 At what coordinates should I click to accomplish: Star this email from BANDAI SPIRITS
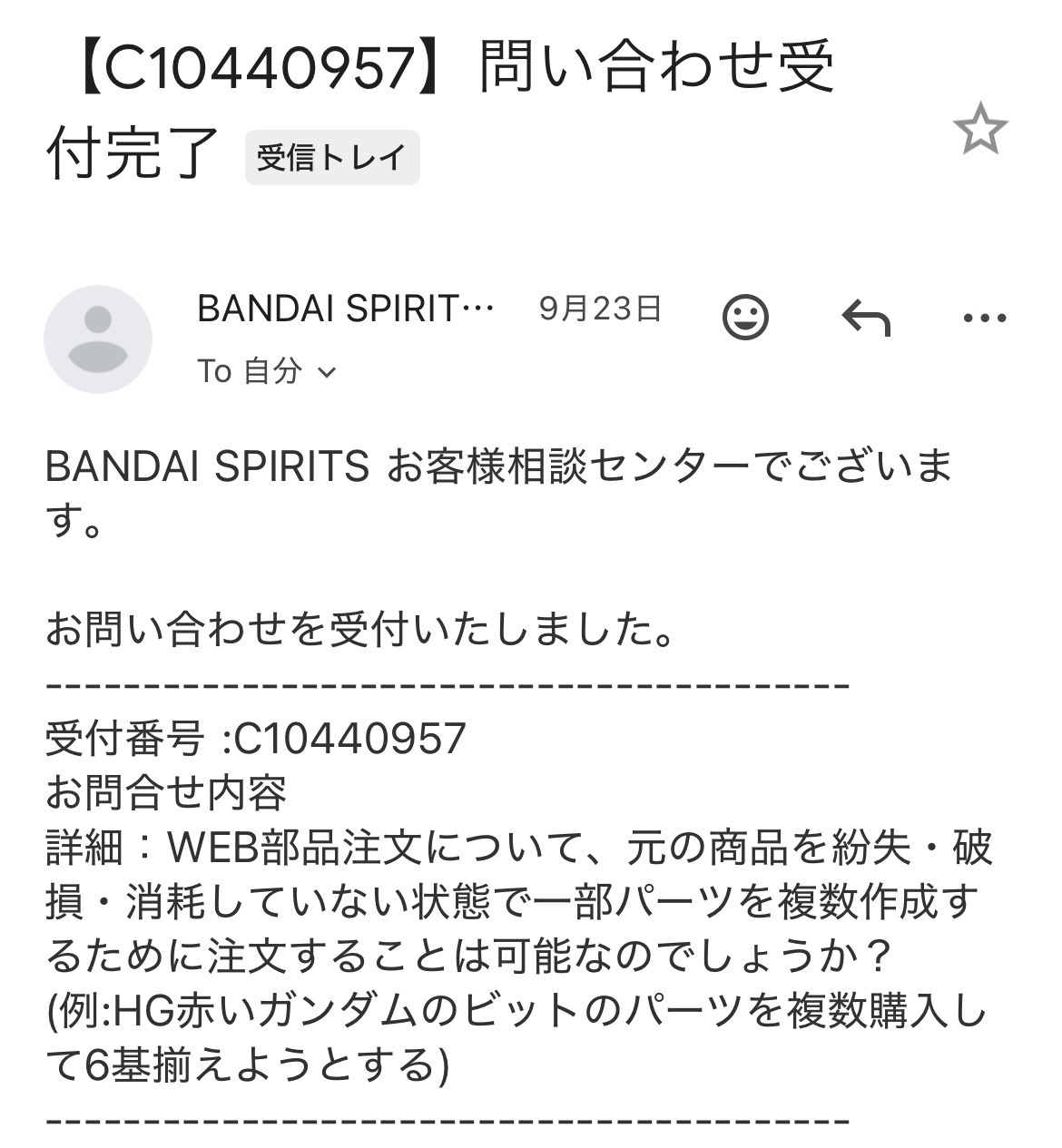click(980, 129)
